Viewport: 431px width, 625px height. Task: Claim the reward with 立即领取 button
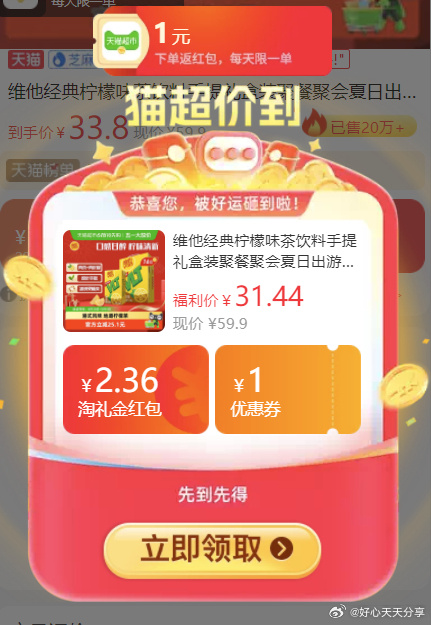pyautogui.click(x=212, y=550)
